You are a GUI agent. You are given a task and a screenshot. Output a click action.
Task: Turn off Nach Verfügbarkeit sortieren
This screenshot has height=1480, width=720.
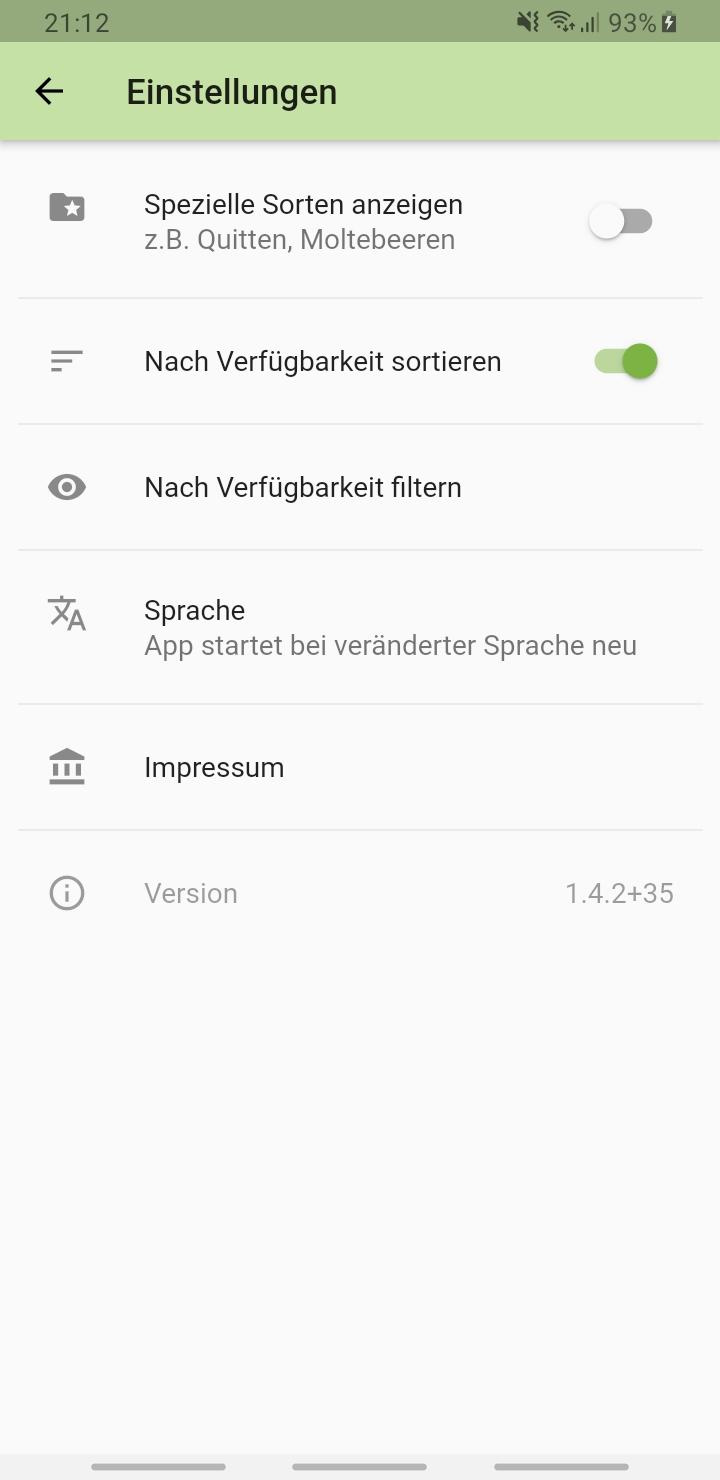[625, 361]
